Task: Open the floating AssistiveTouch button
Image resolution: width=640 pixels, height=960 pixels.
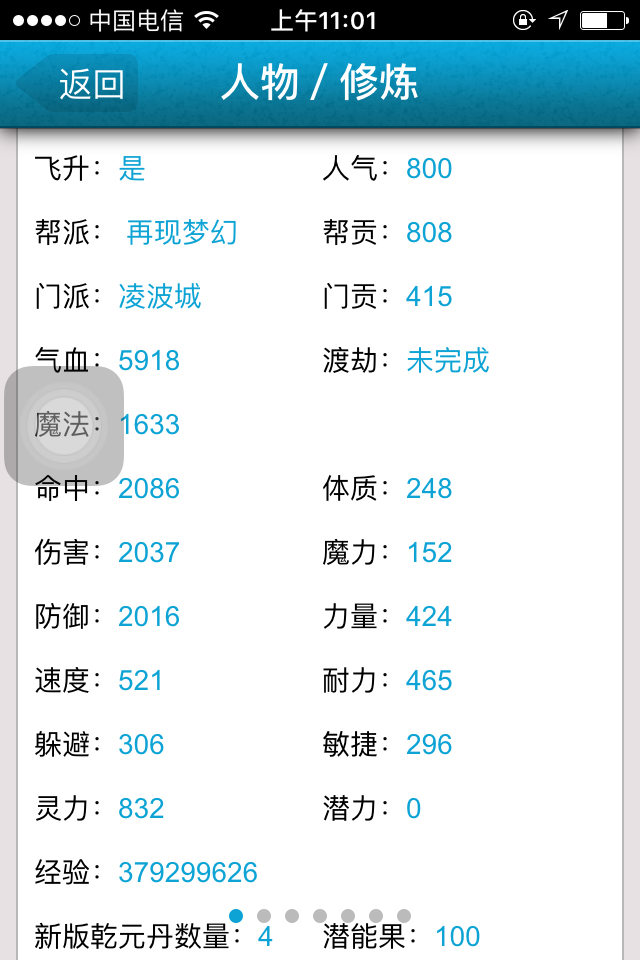Action: pos(64,426)
